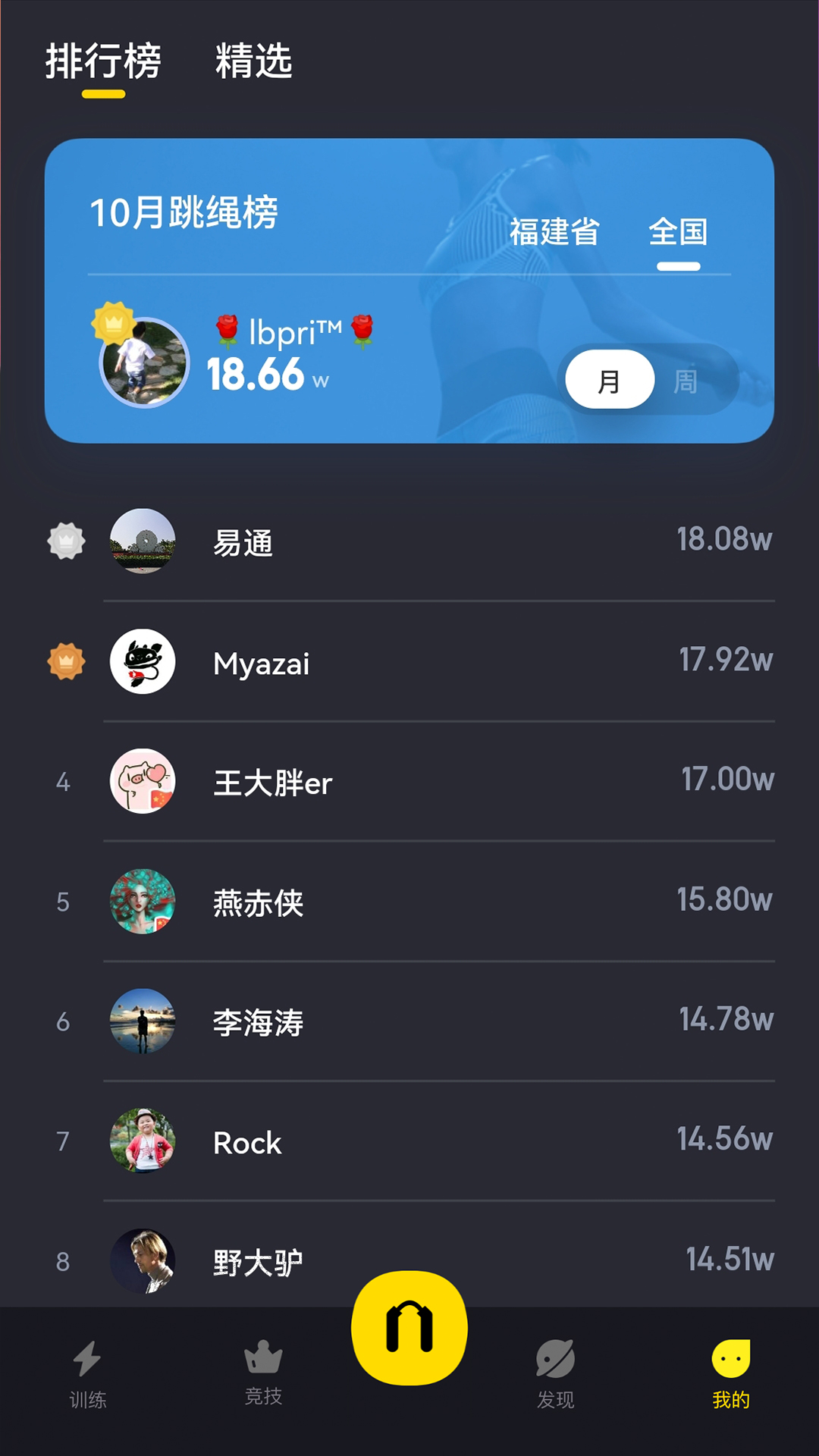This screenshot has width=819, height=1456.
Task: Tap the yellow center jump rope button
Action: [409, 1328]
